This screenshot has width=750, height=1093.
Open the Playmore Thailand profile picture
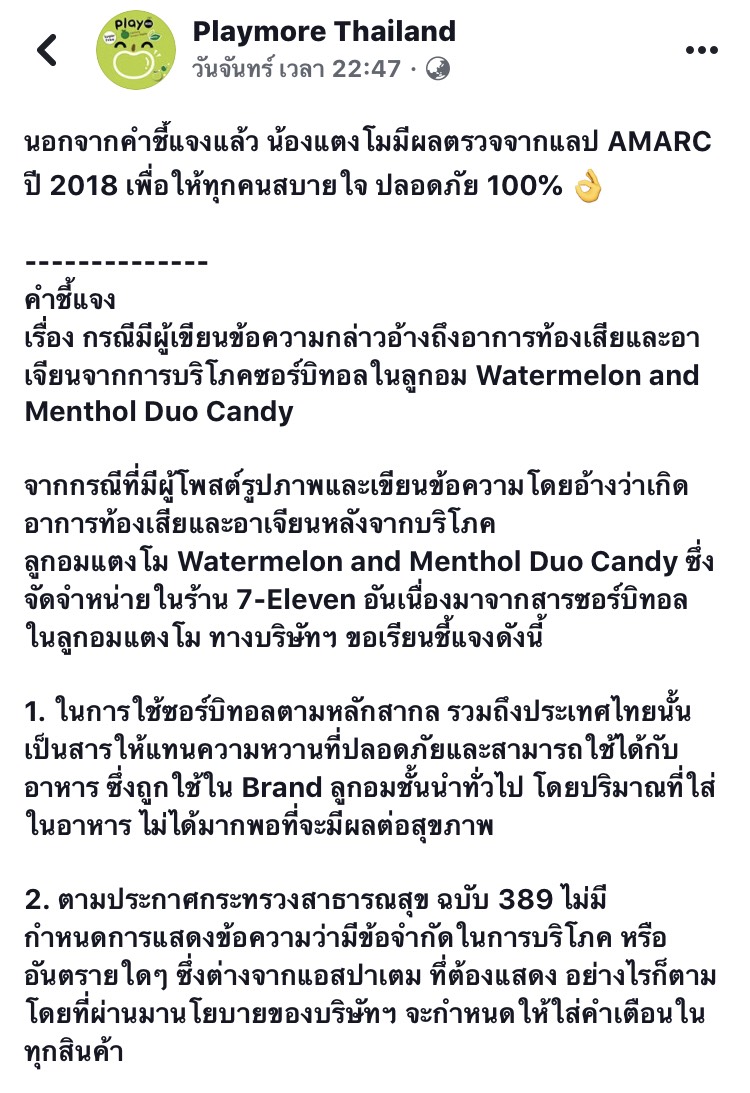click(x=136, y=50)
